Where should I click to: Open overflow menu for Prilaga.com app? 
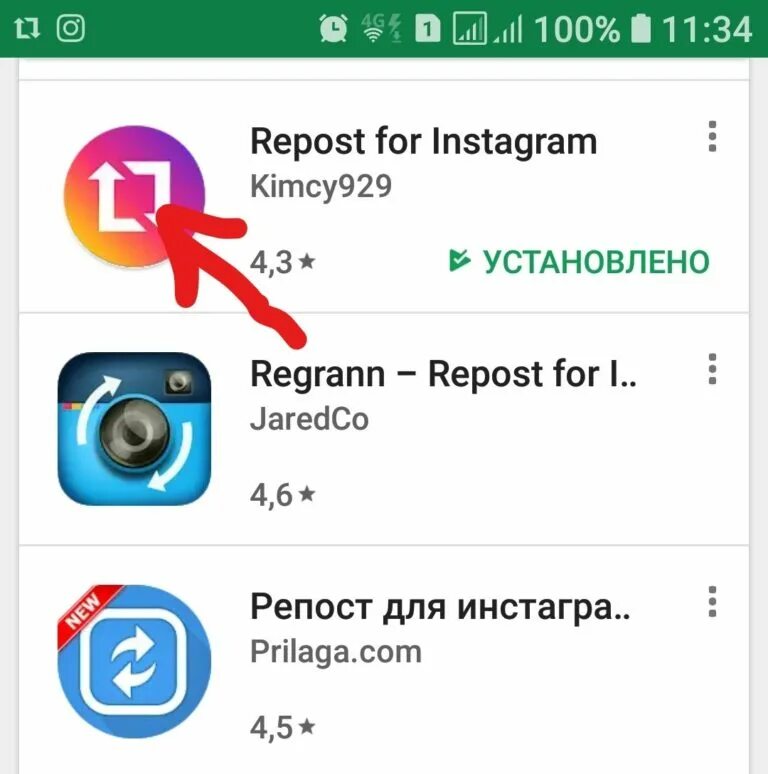tap(712, 602)
